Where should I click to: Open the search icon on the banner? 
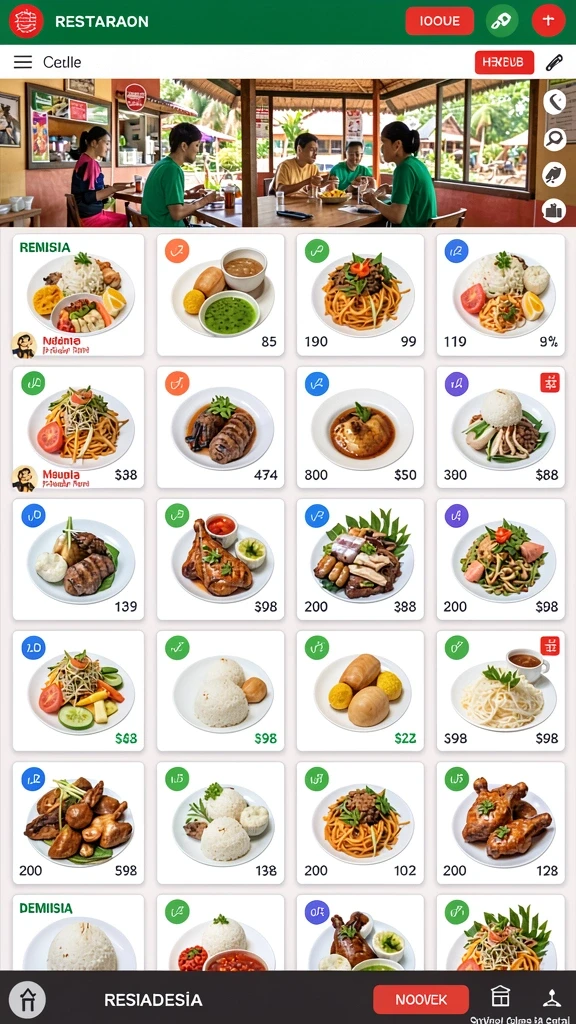pos(554,138)
